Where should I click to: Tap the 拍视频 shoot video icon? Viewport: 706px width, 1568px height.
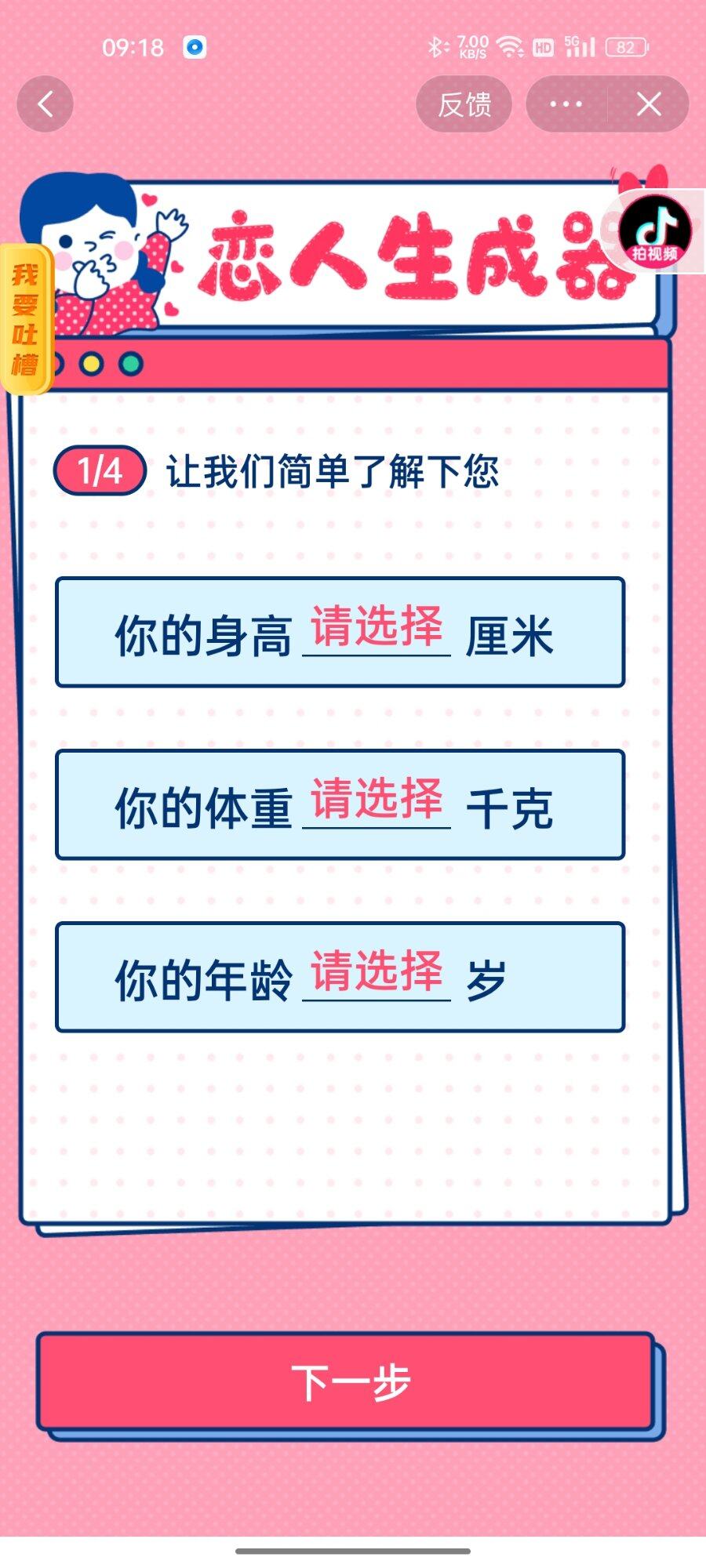click(655, 233)
